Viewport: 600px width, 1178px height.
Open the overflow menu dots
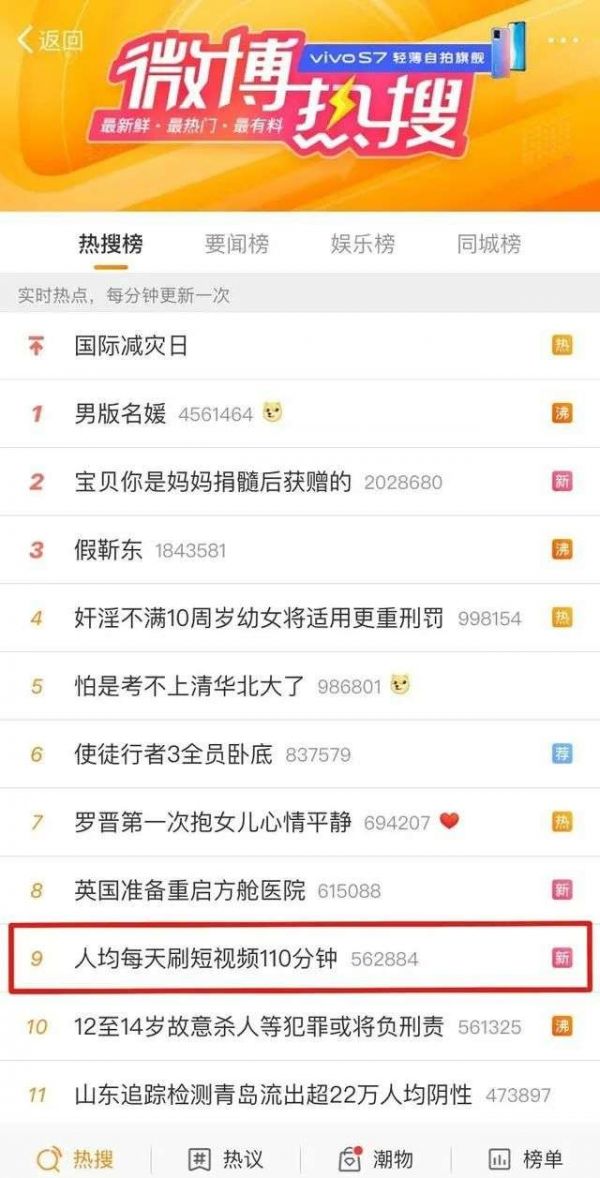point(562,41)
